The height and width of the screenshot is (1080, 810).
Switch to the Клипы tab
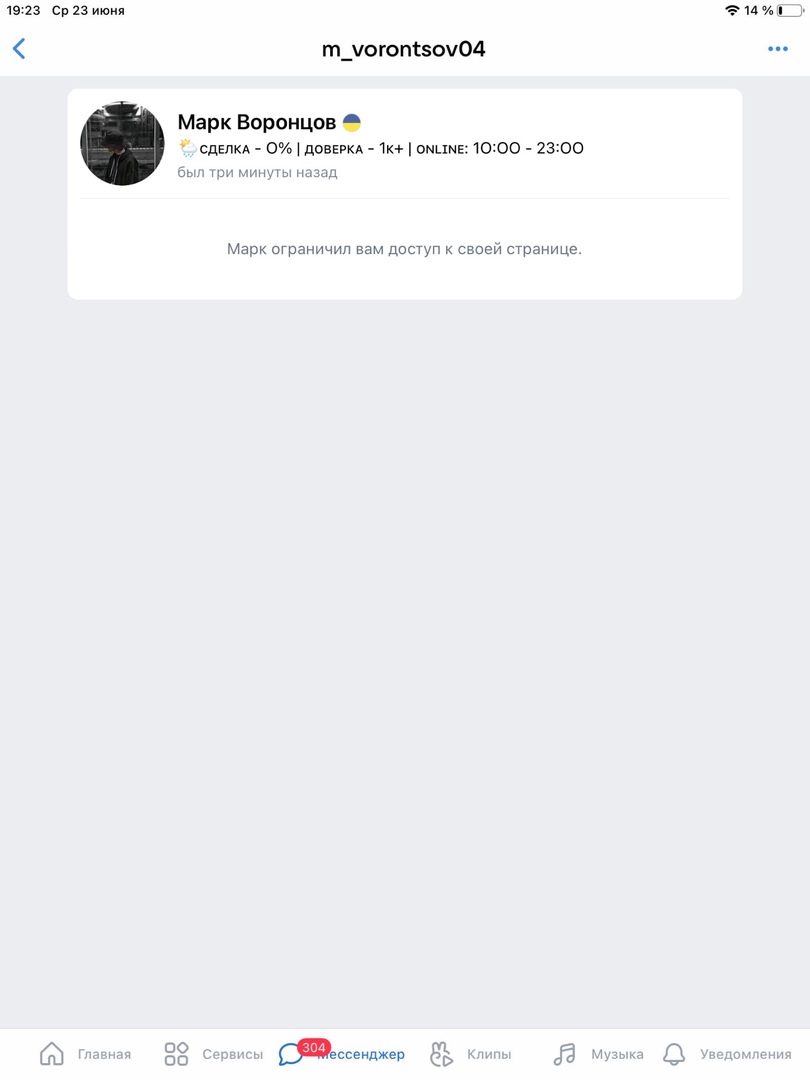tap(470, 1054)
